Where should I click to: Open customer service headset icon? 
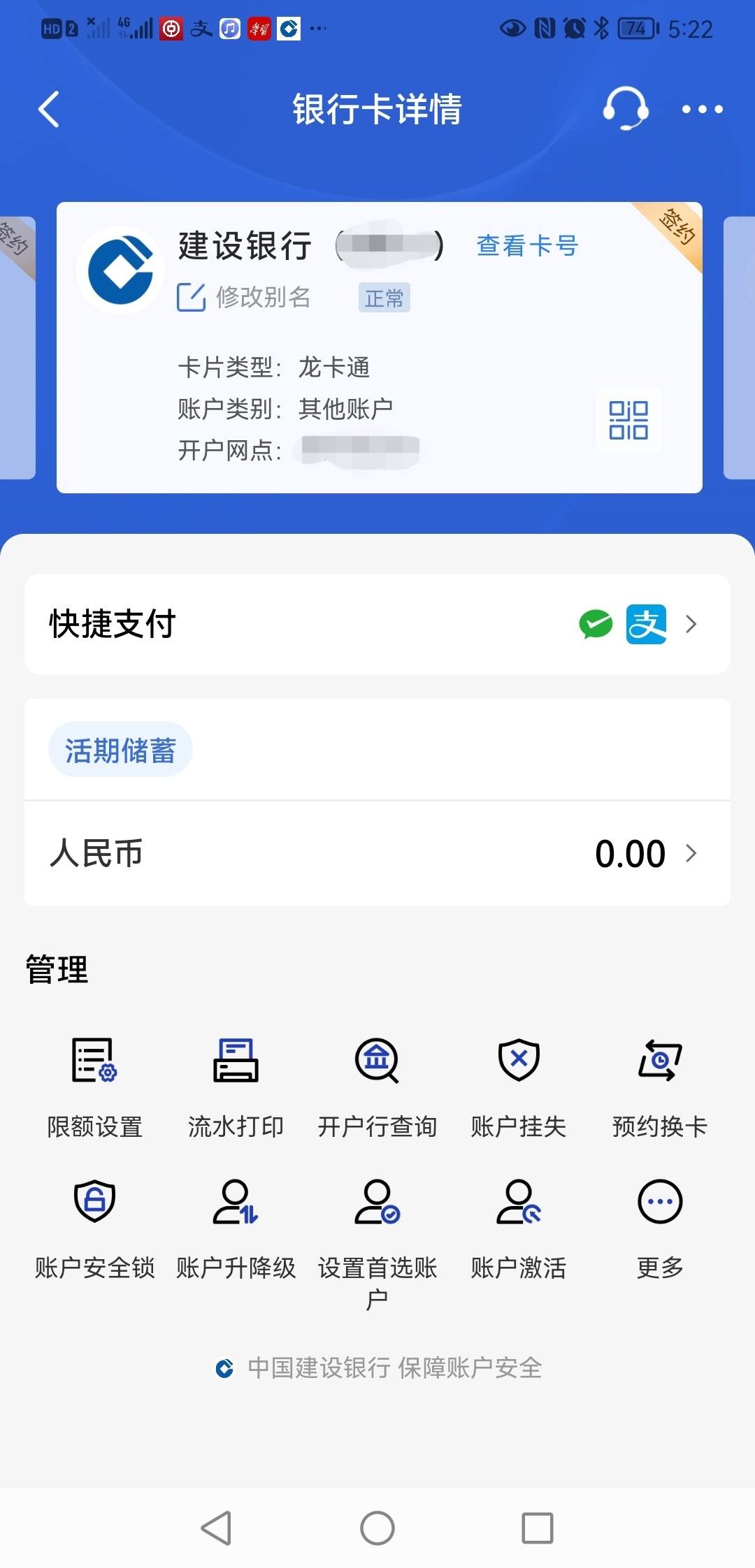[625, 109]
